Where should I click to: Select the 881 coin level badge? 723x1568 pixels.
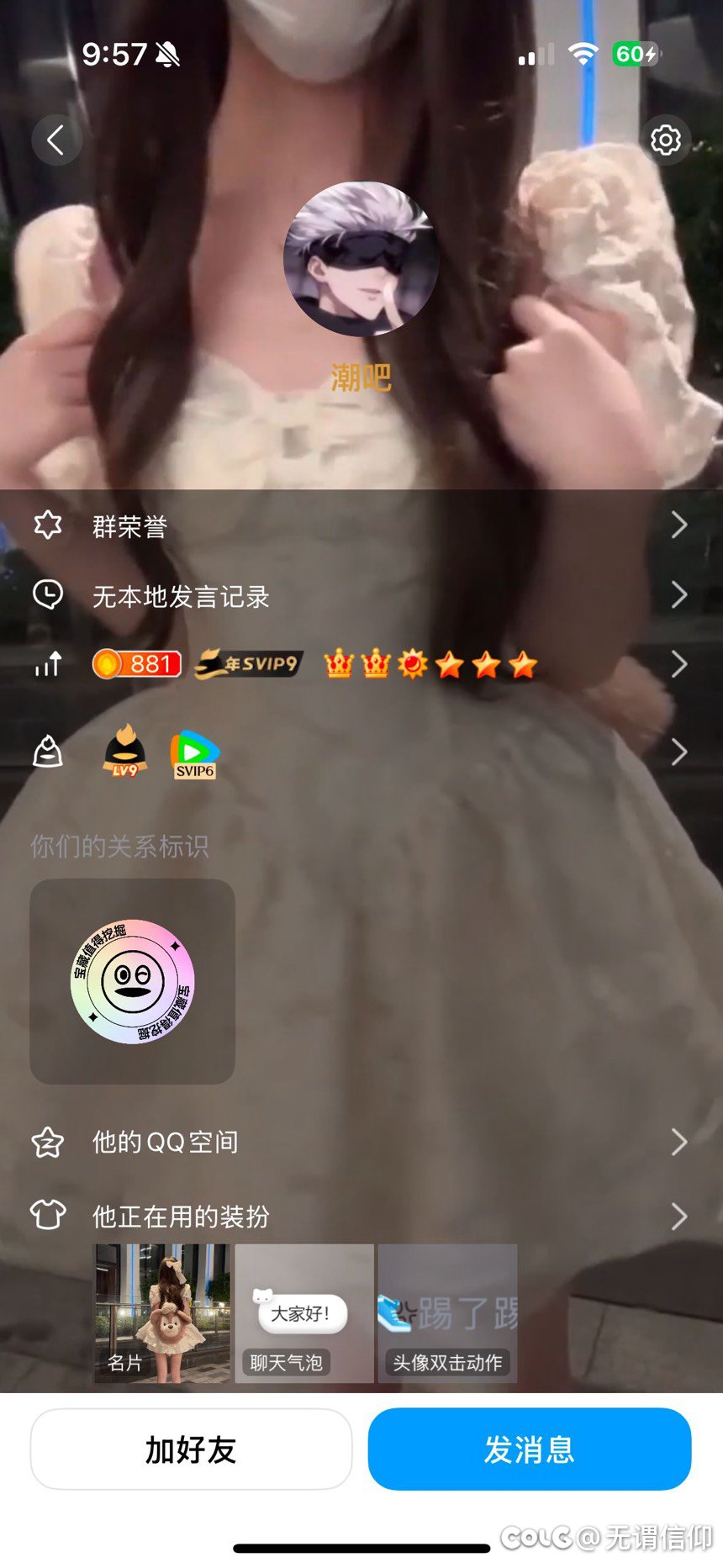click(x=135, y=664)
